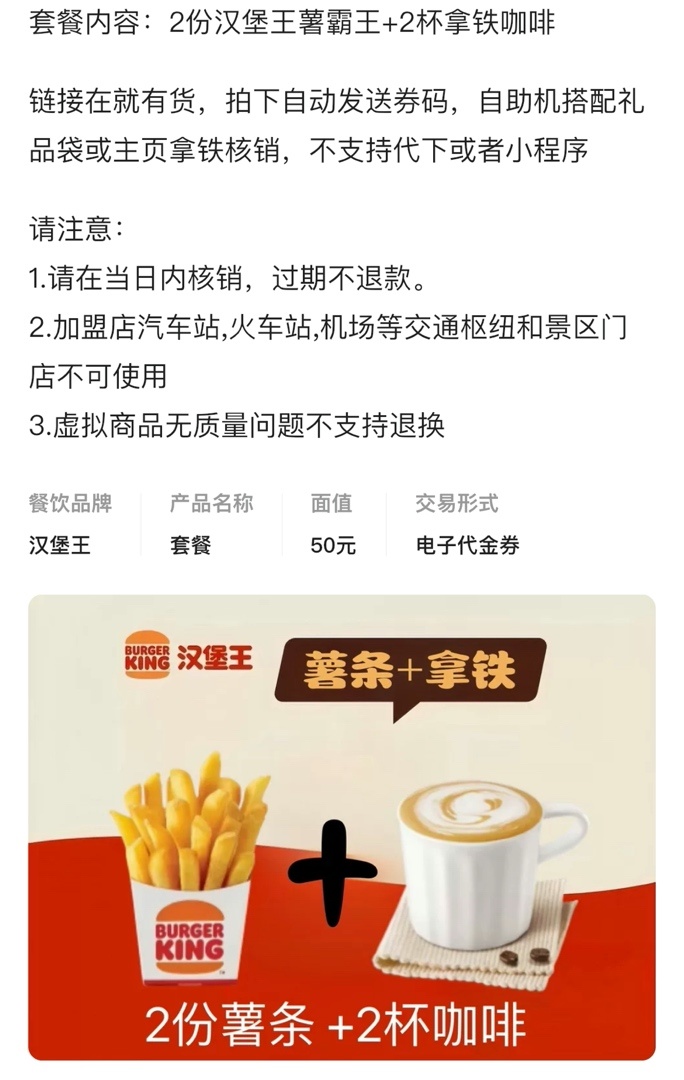Open the fries and latte product image
This screenshot has width=684, height=1080.
point(341,827)
